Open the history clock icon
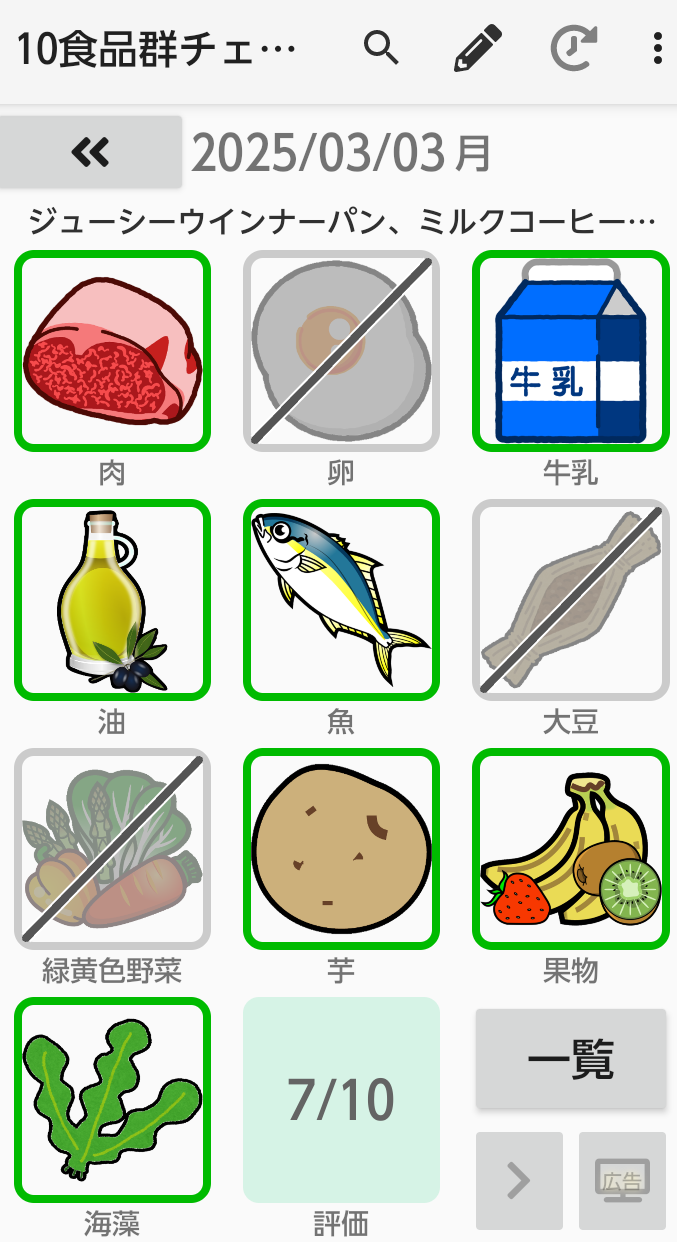 pos(574,48)
